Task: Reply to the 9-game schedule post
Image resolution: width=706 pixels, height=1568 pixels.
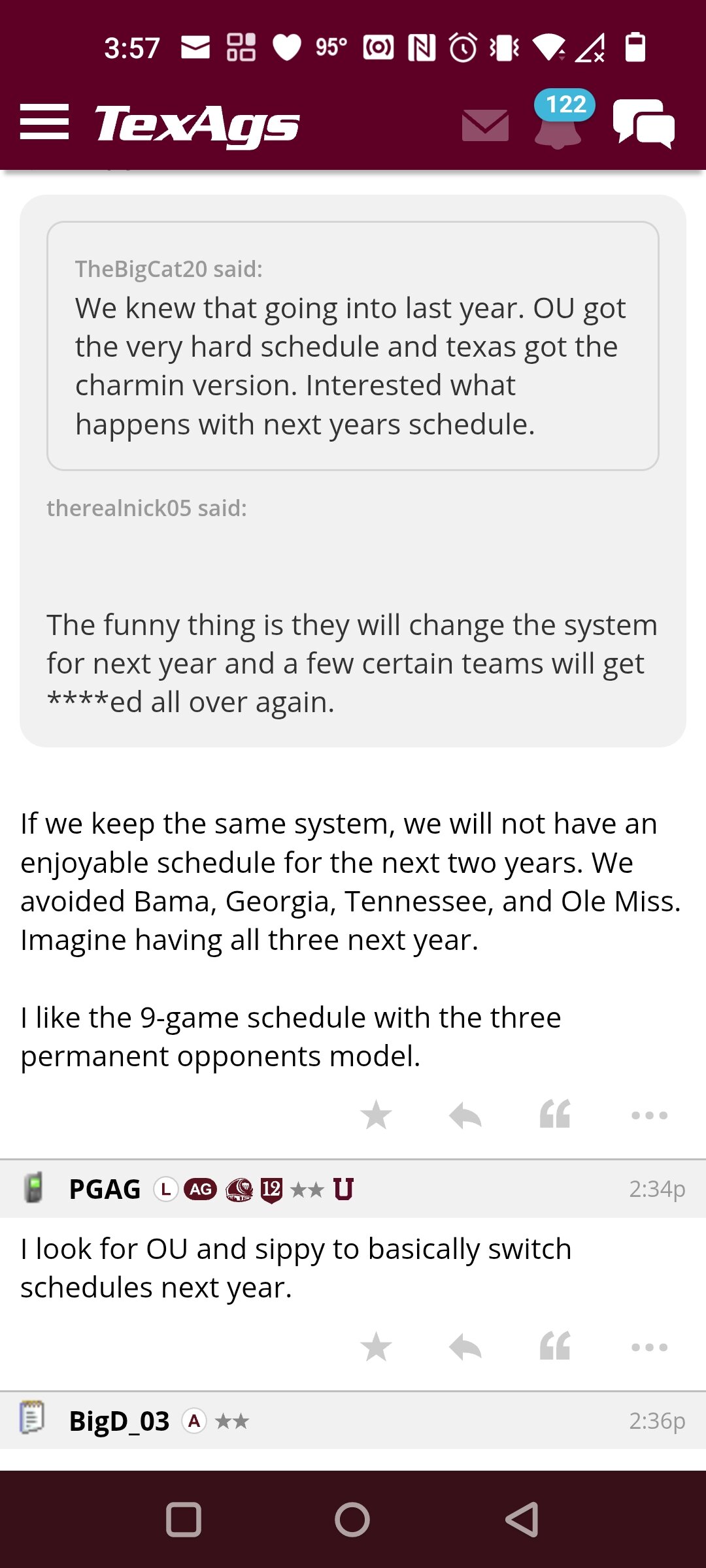Action: (465, 1115)
